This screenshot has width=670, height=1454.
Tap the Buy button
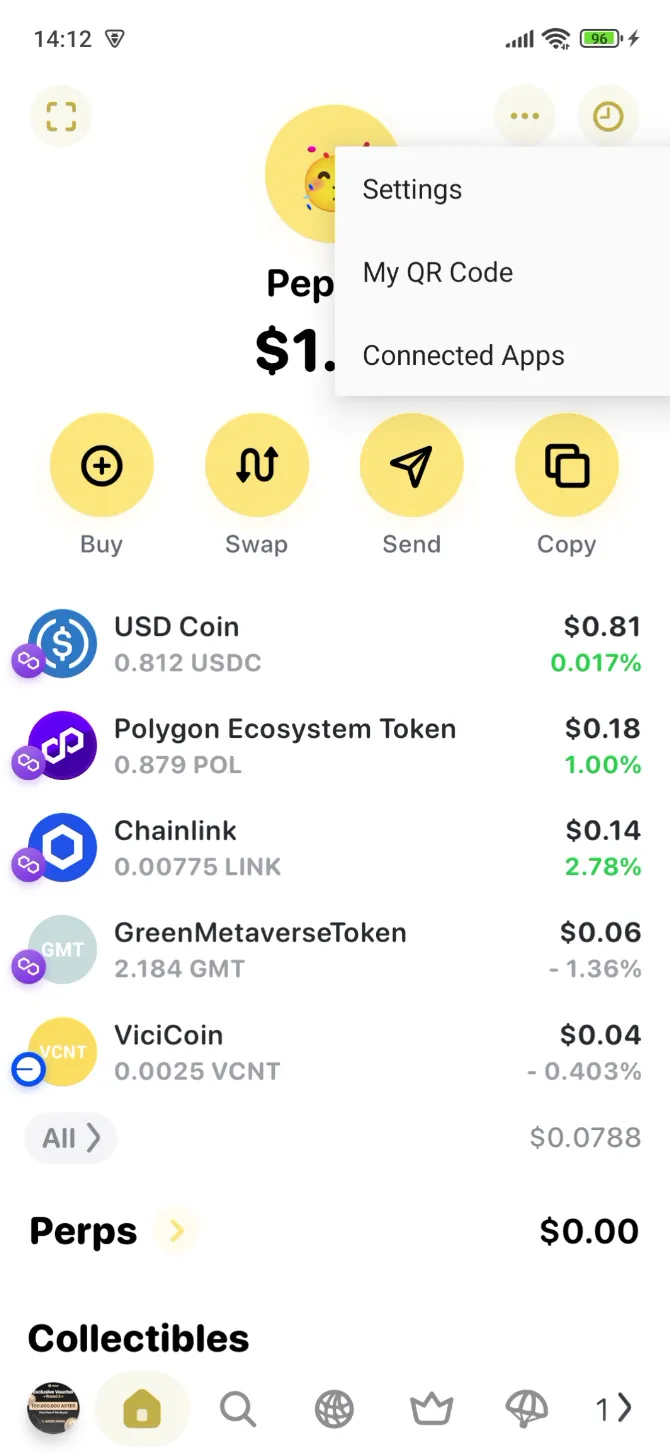[x=101, y=467]
